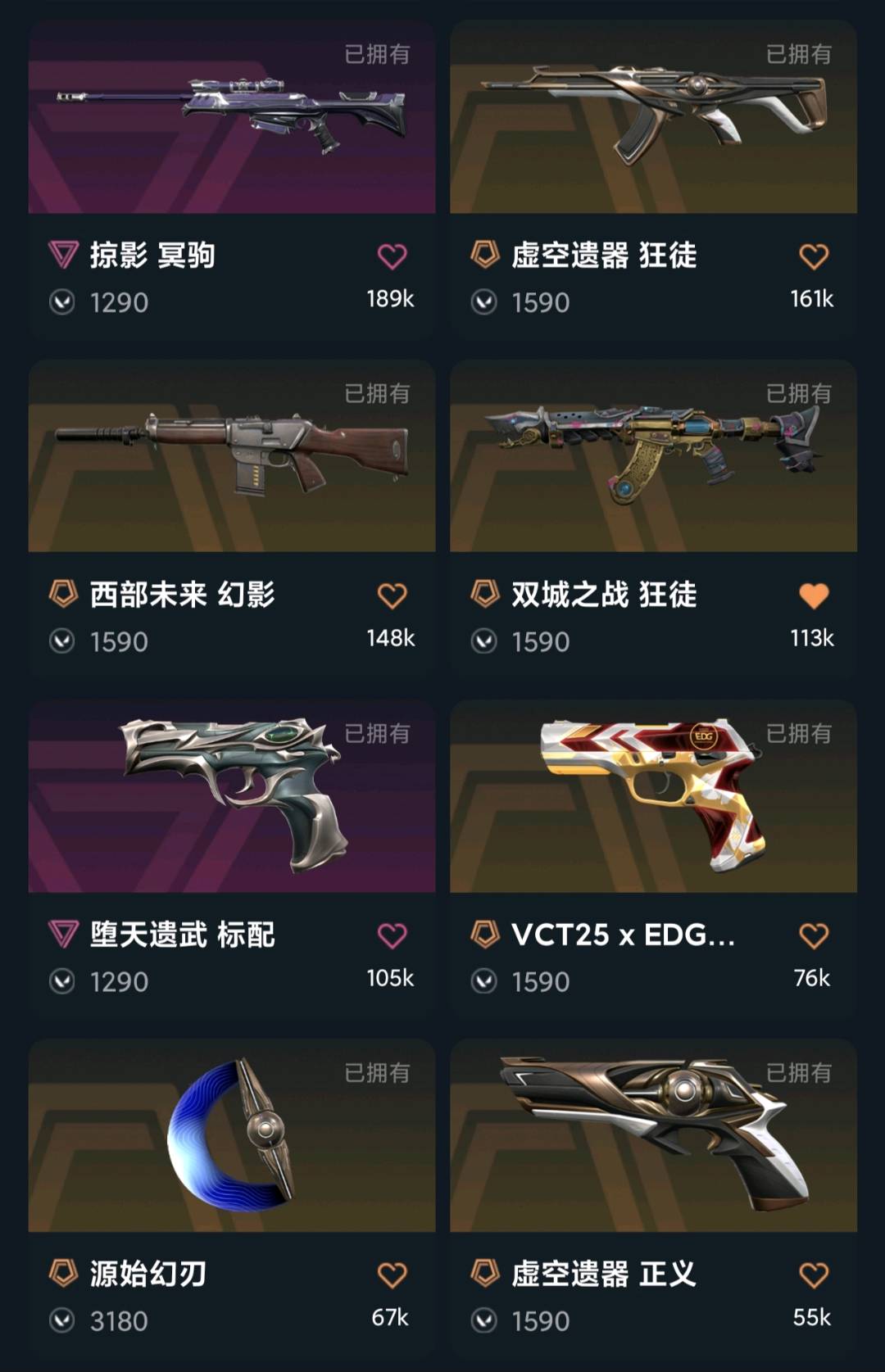Image resolution: width=885 pixels, height=1372 pixels.
Task: Open the 虚空遗器 正义 skin card
Action: pos(653,1136)
